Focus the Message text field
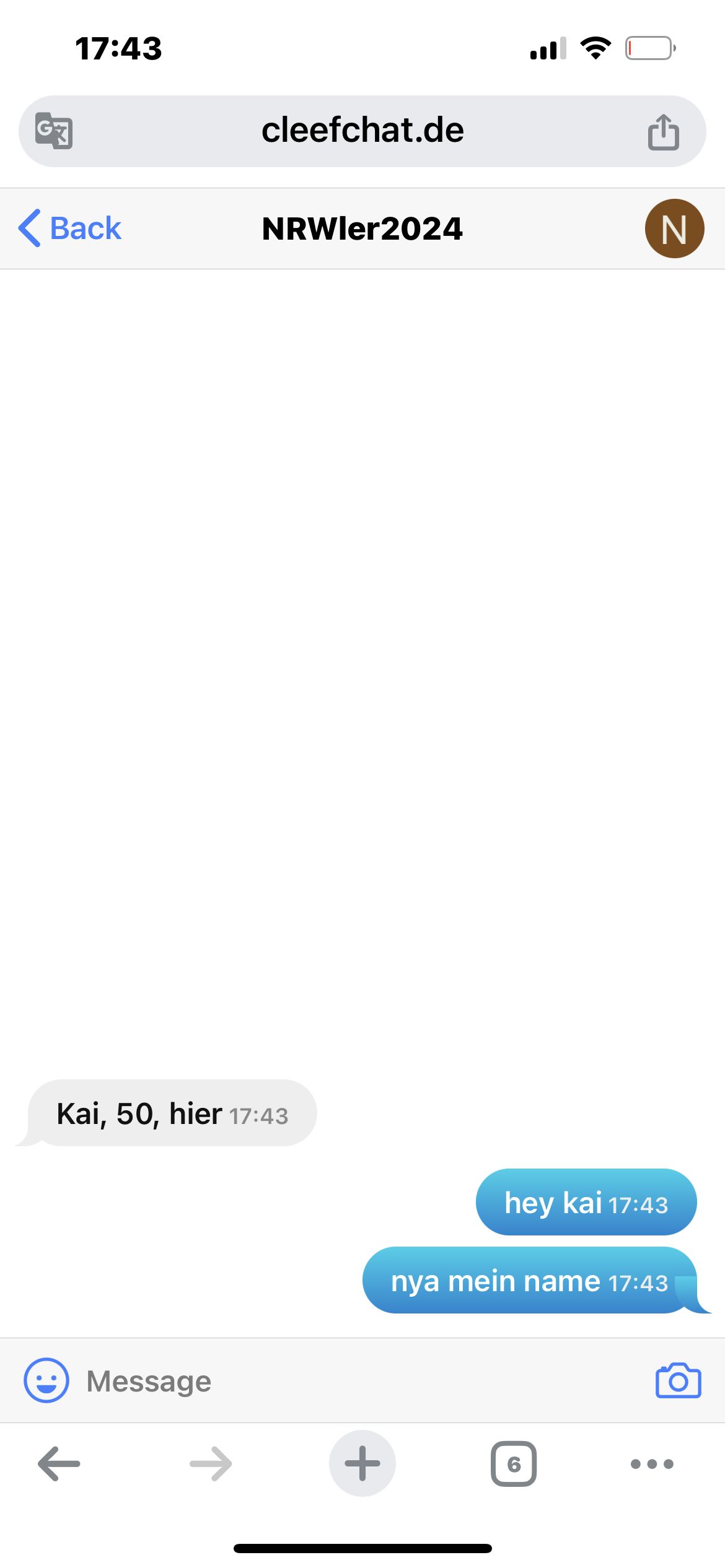Screen dimensions: 725x1568 [x=359, y=1381]
